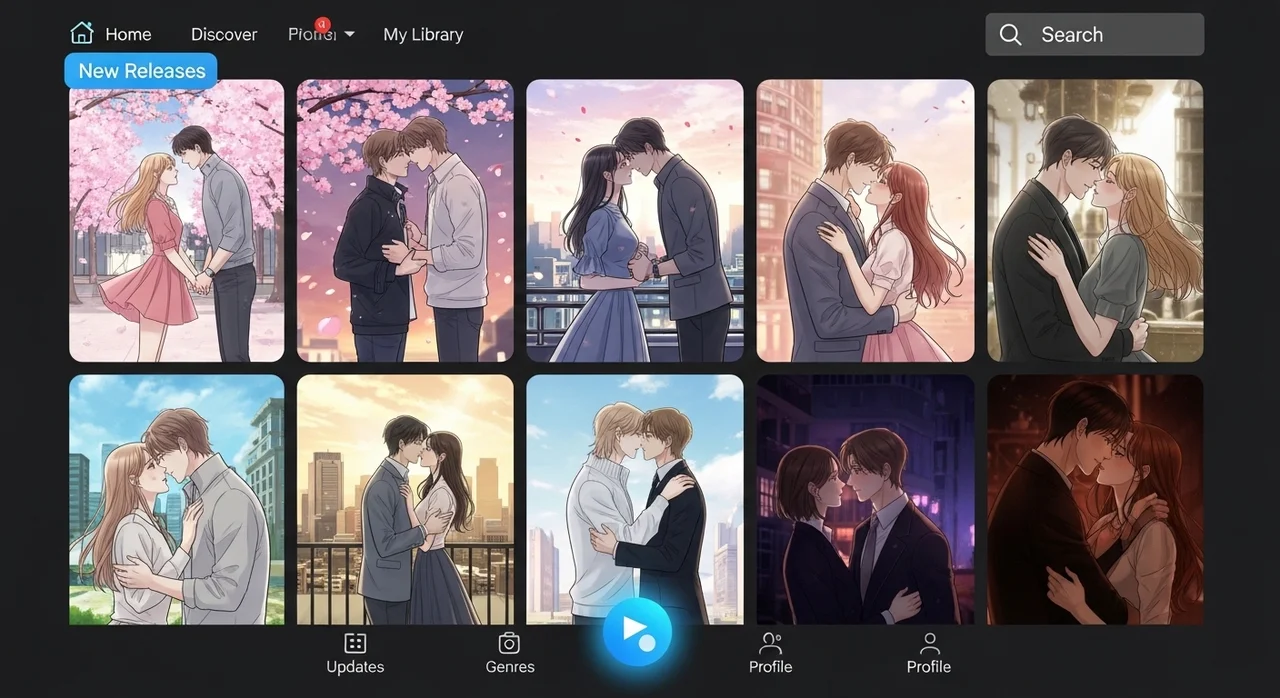The height and width of the screenshot is (698, 1280).
Task: Open cover with two men under cherry blossoms
Action: [405, 220]
